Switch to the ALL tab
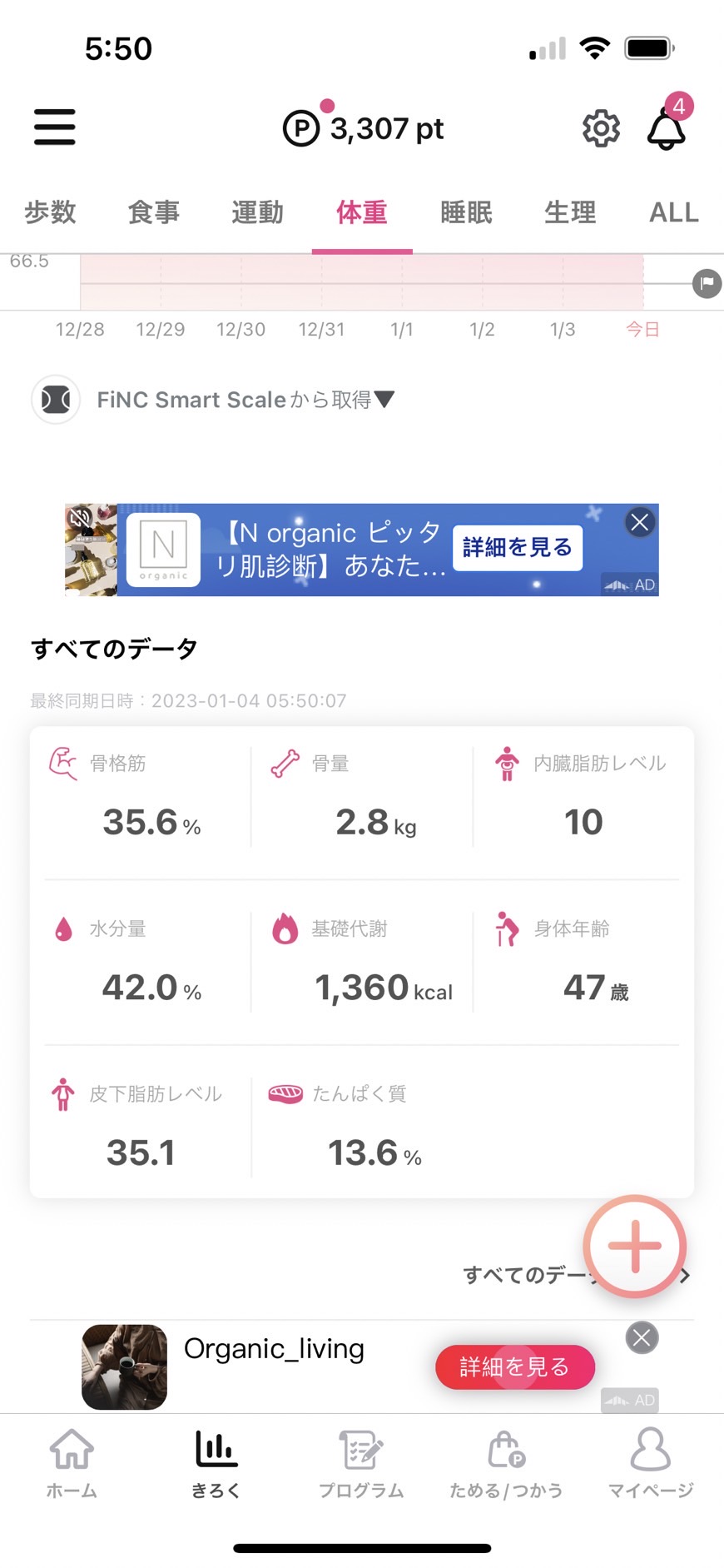 [674, 212]
